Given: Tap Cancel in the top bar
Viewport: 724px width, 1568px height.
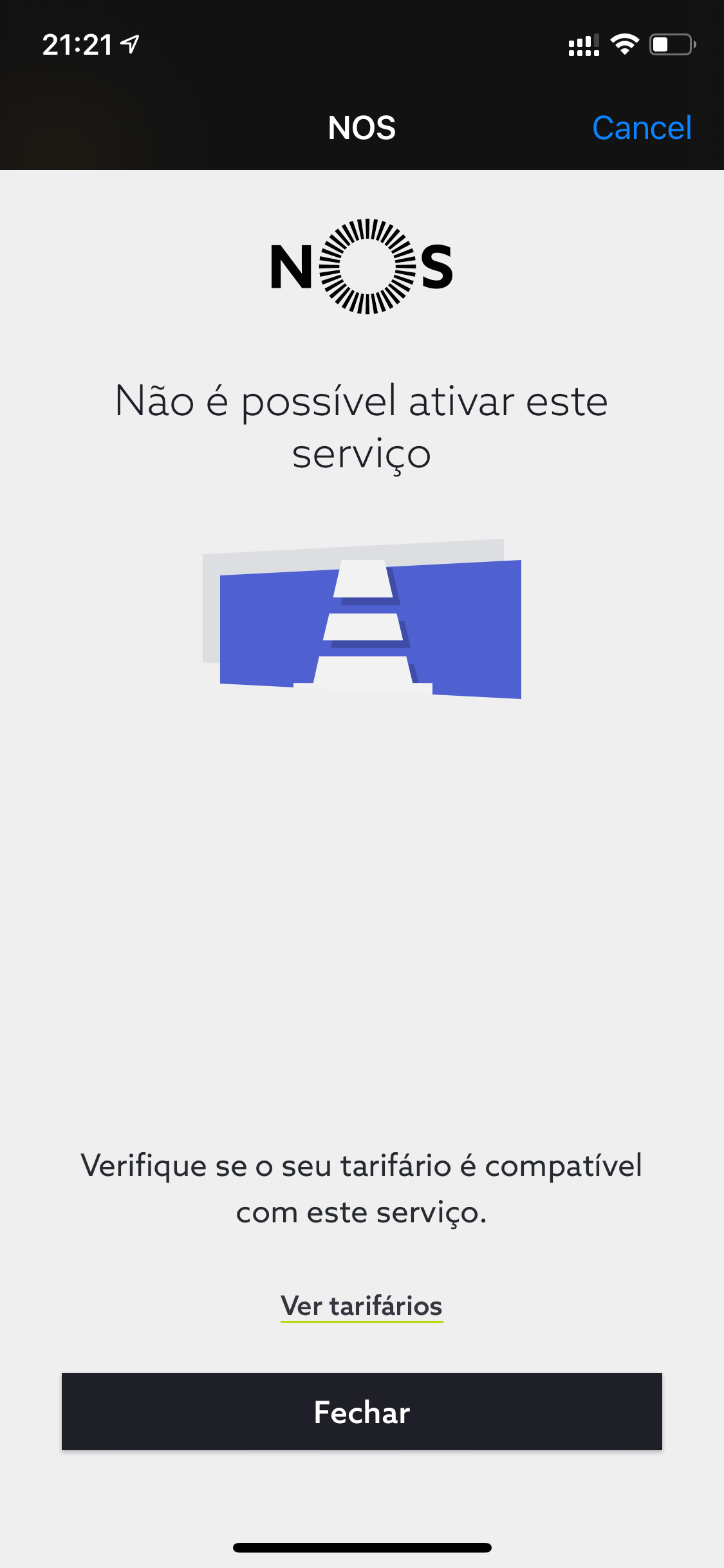Looking at the screenshot, I should coord(642,127).
